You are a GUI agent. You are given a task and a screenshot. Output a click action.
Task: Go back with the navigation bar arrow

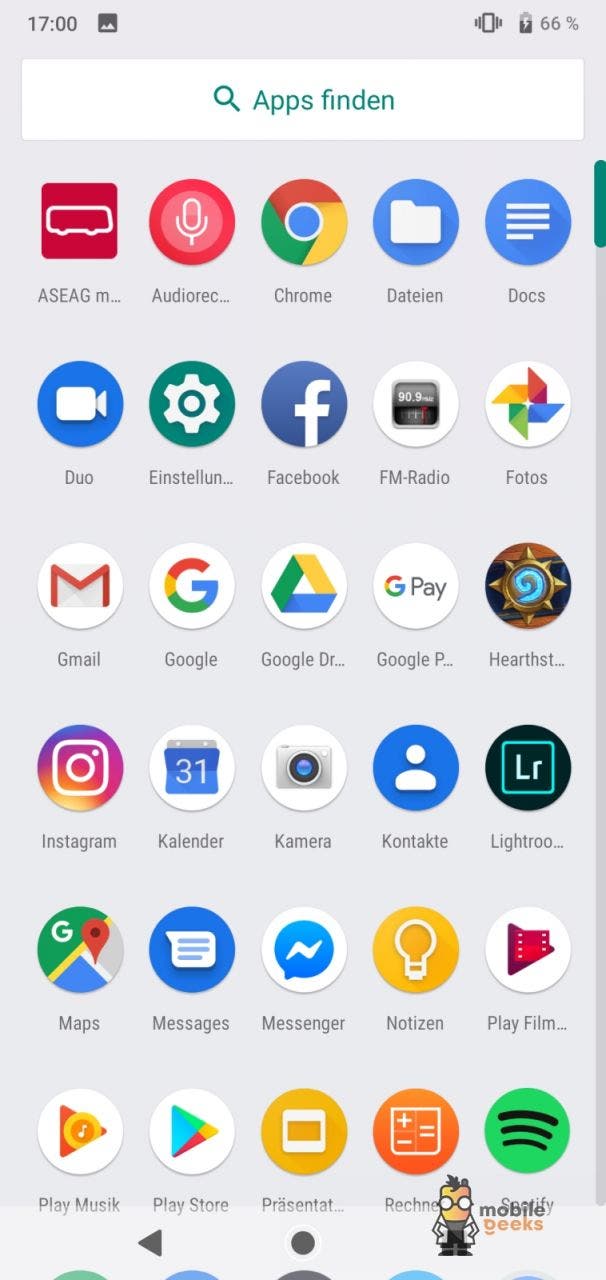150,1243
